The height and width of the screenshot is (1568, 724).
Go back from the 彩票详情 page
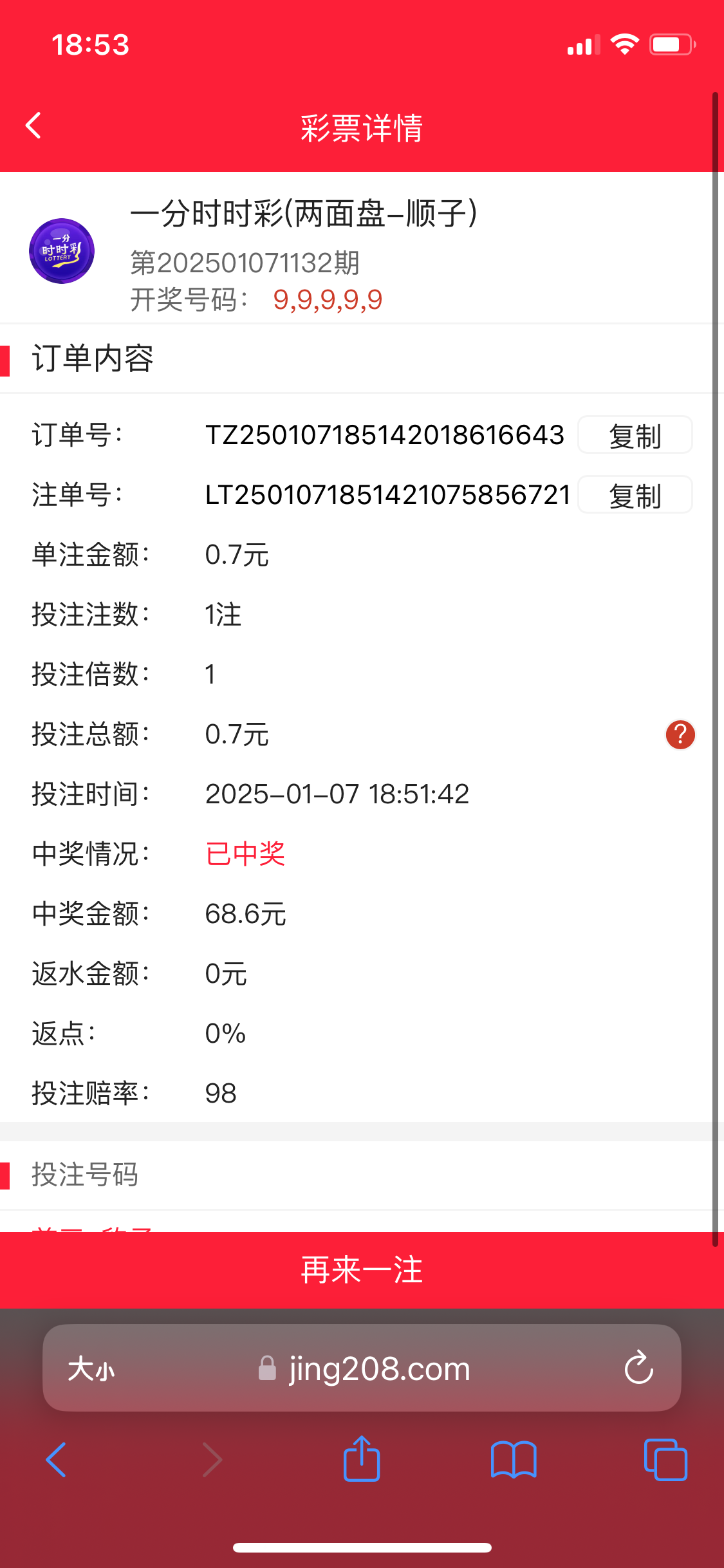(33, 126)
